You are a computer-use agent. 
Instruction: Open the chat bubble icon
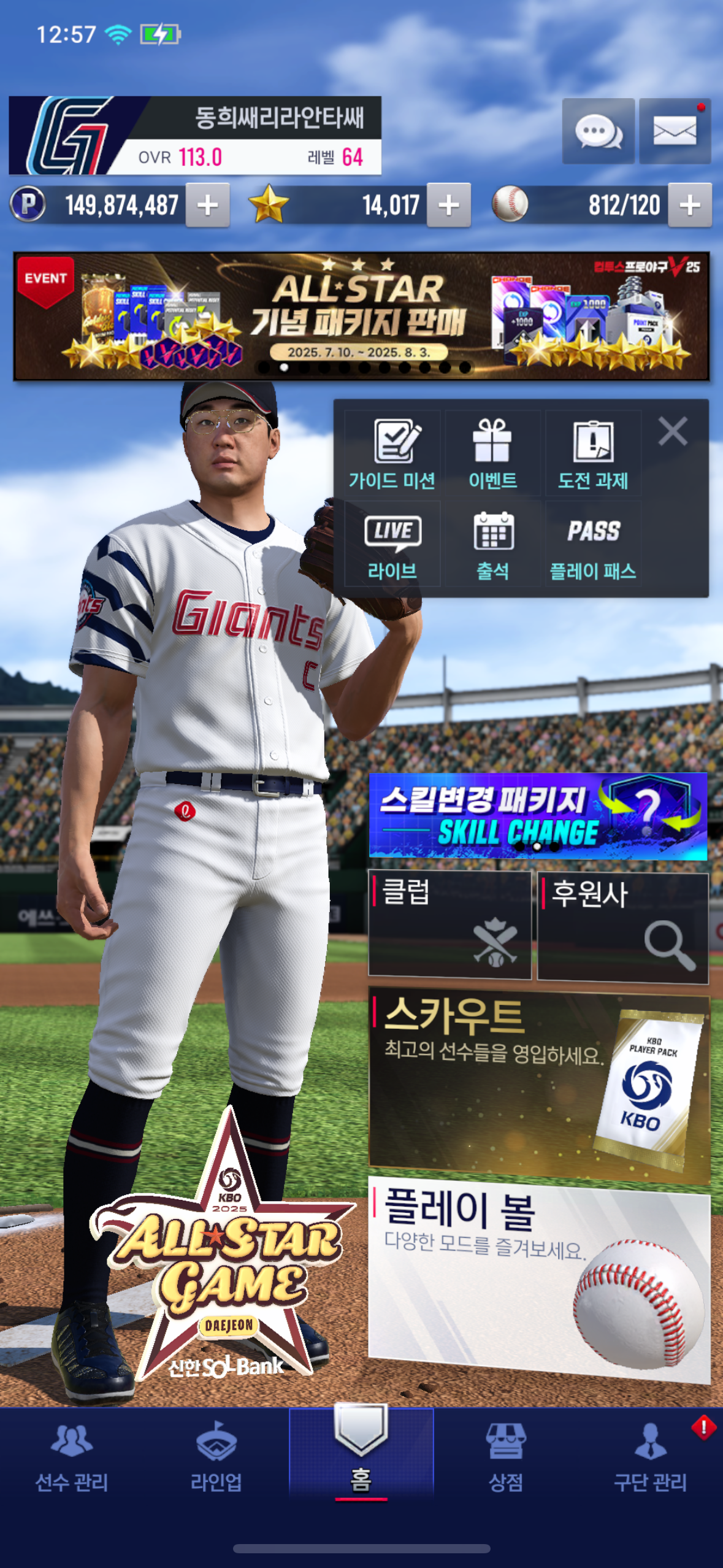[598, 131]
